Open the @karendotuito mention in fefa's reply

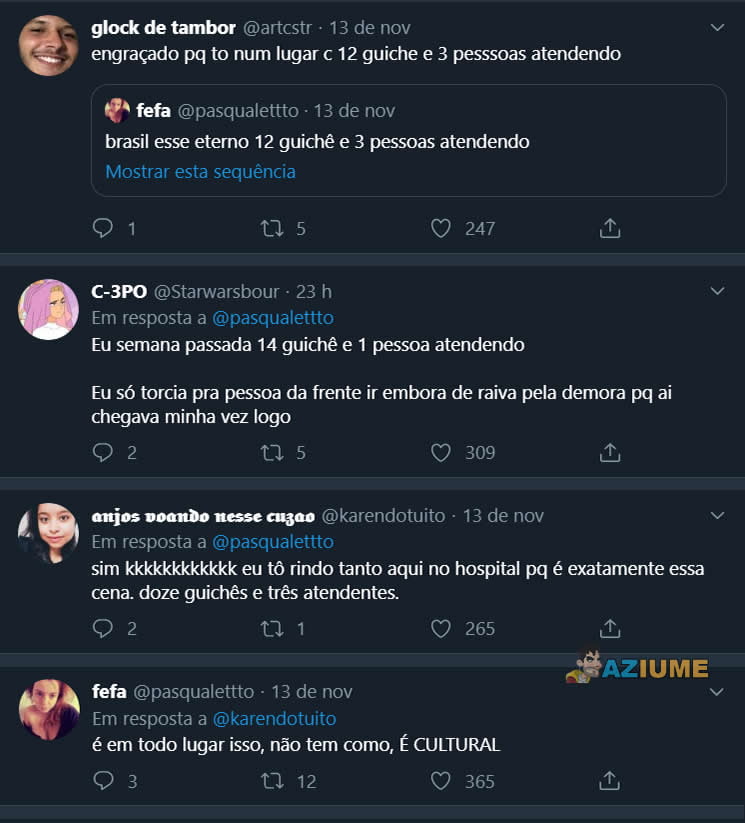pos(274,719)
